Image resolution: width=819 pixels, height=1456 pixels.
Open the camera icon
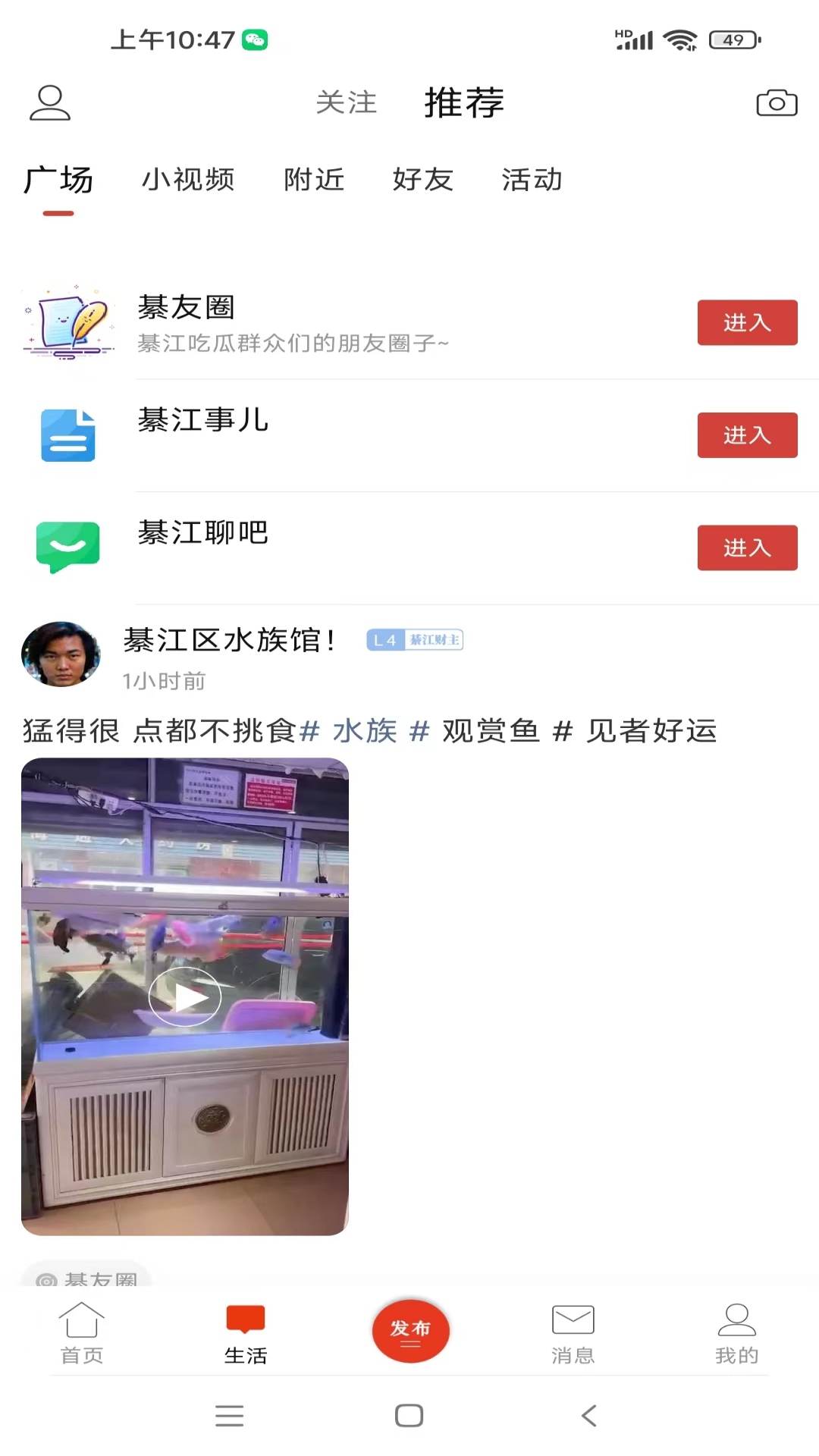tap(777, 103)
